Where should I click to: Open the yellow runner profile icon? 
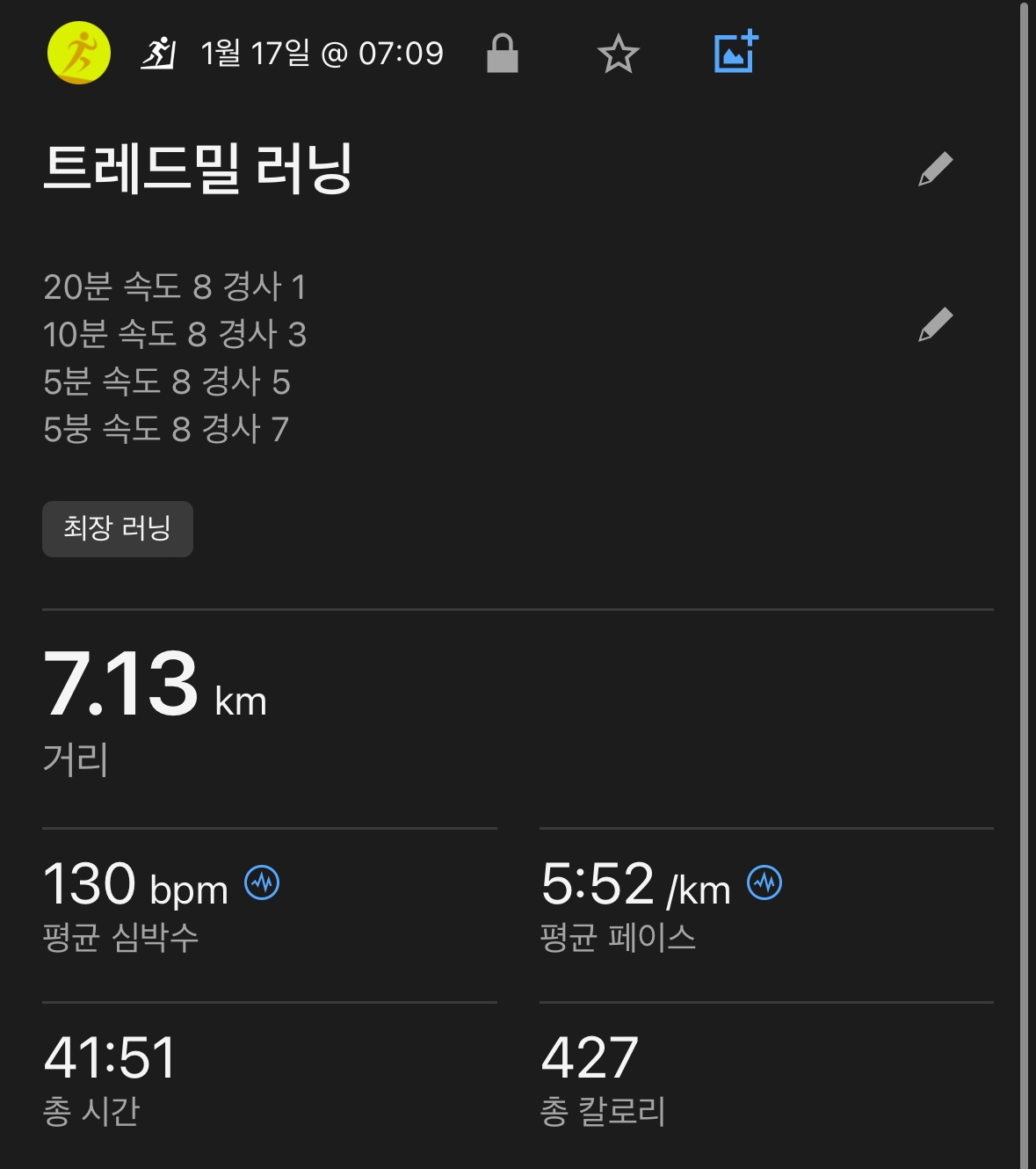click(79, 54)
